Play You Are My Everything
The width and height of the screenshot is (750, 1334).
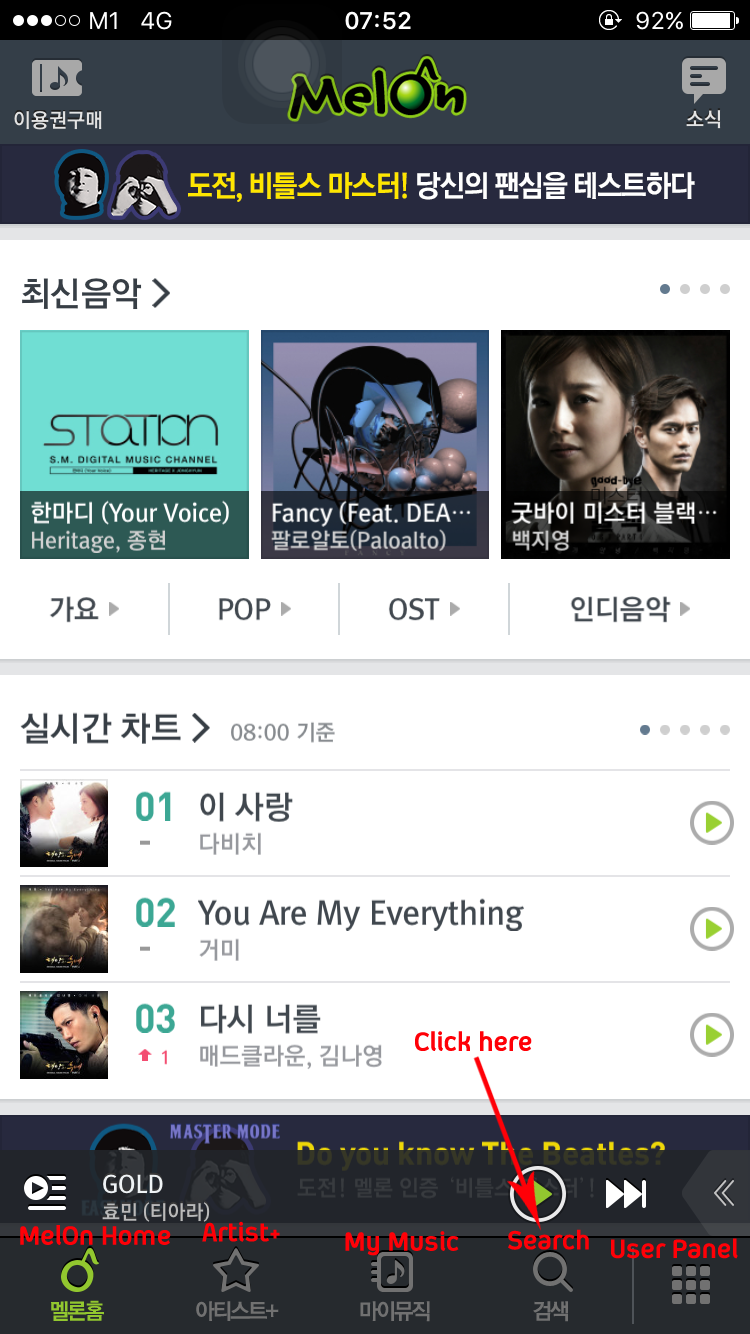[712, 929]
